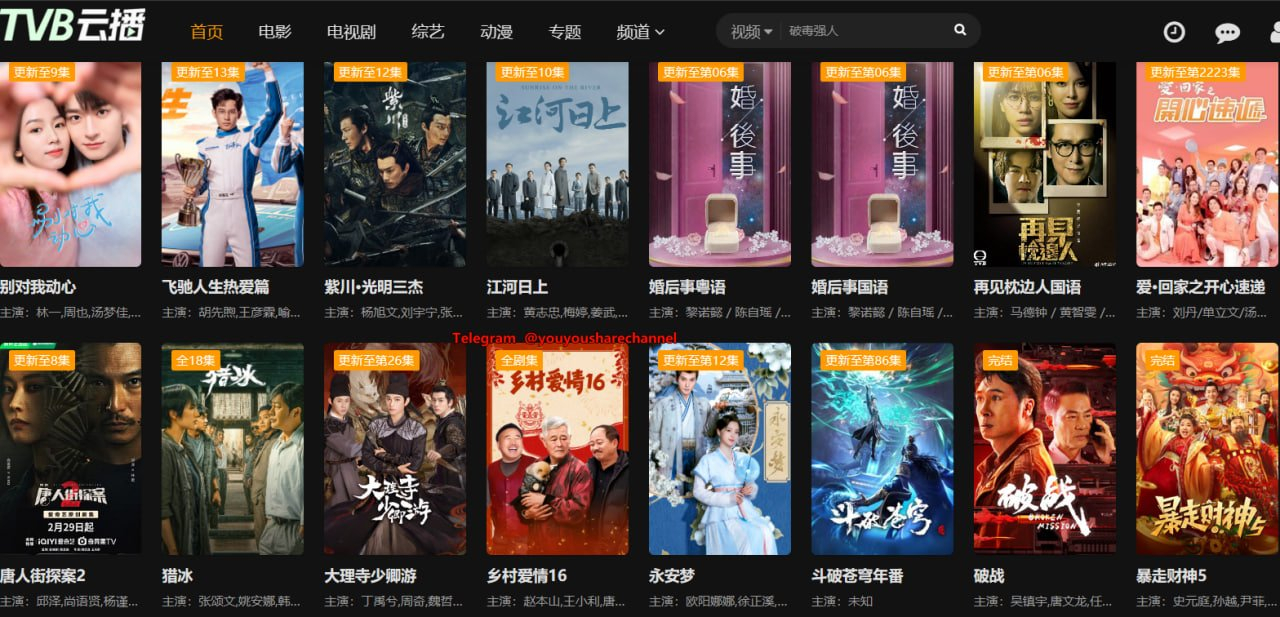This screenshot has height=617, width=1280.
Task: Open the 飞驰人生热爱篇 poster
Action: click(232, 165)
